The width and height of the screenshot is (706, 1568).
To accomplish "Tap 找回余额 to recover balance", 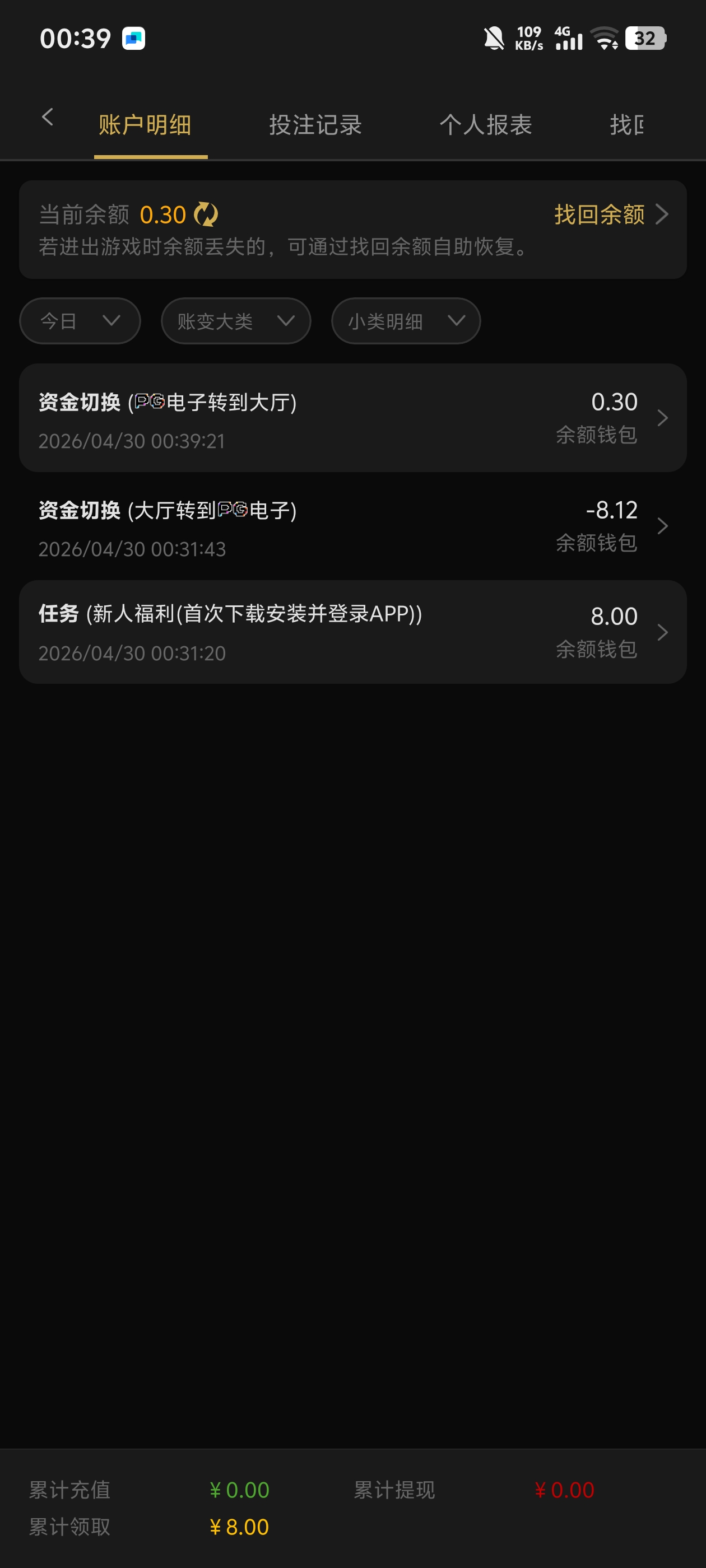I will [x=599, y=214].
